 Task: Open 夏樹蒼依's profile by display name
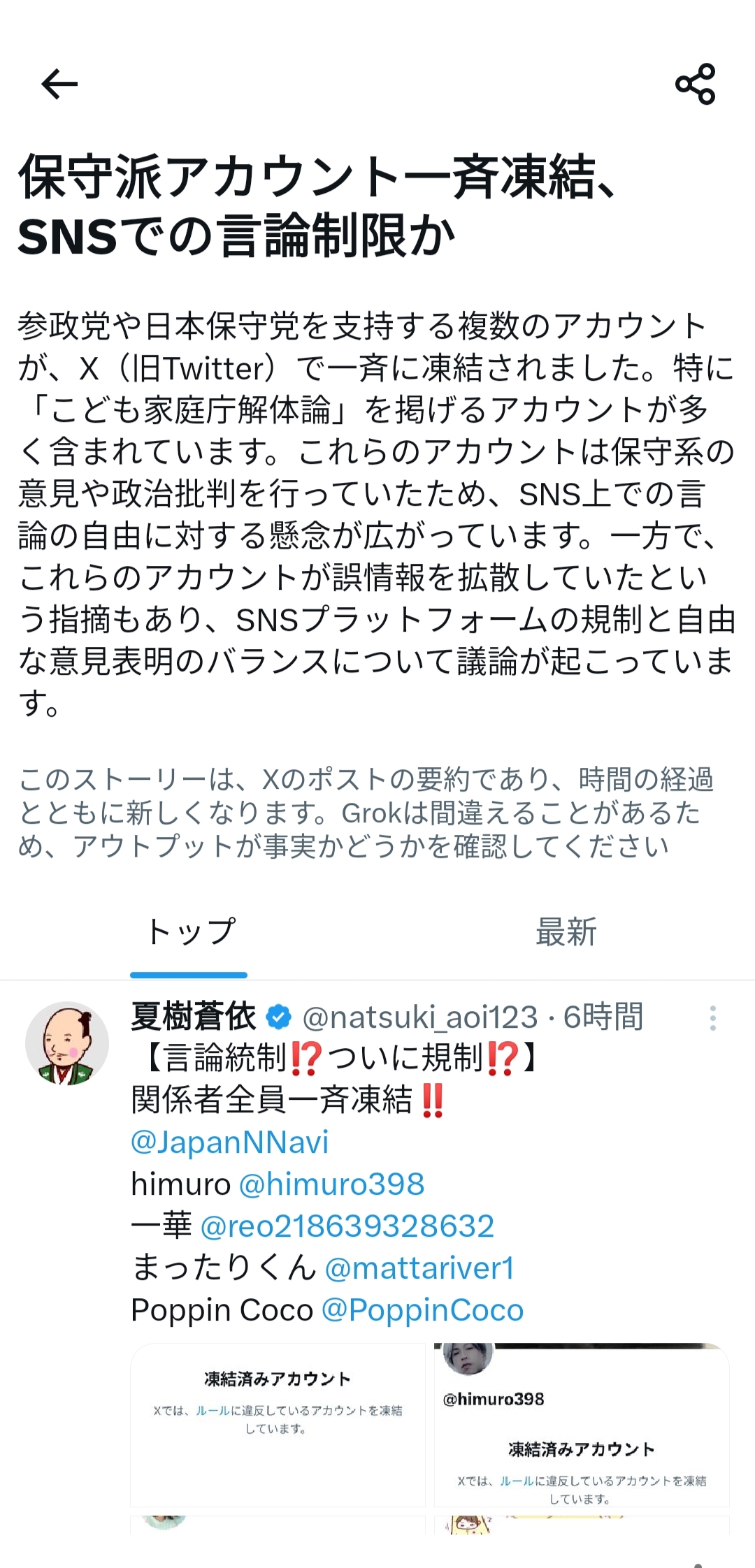[x=194, y=1017]
